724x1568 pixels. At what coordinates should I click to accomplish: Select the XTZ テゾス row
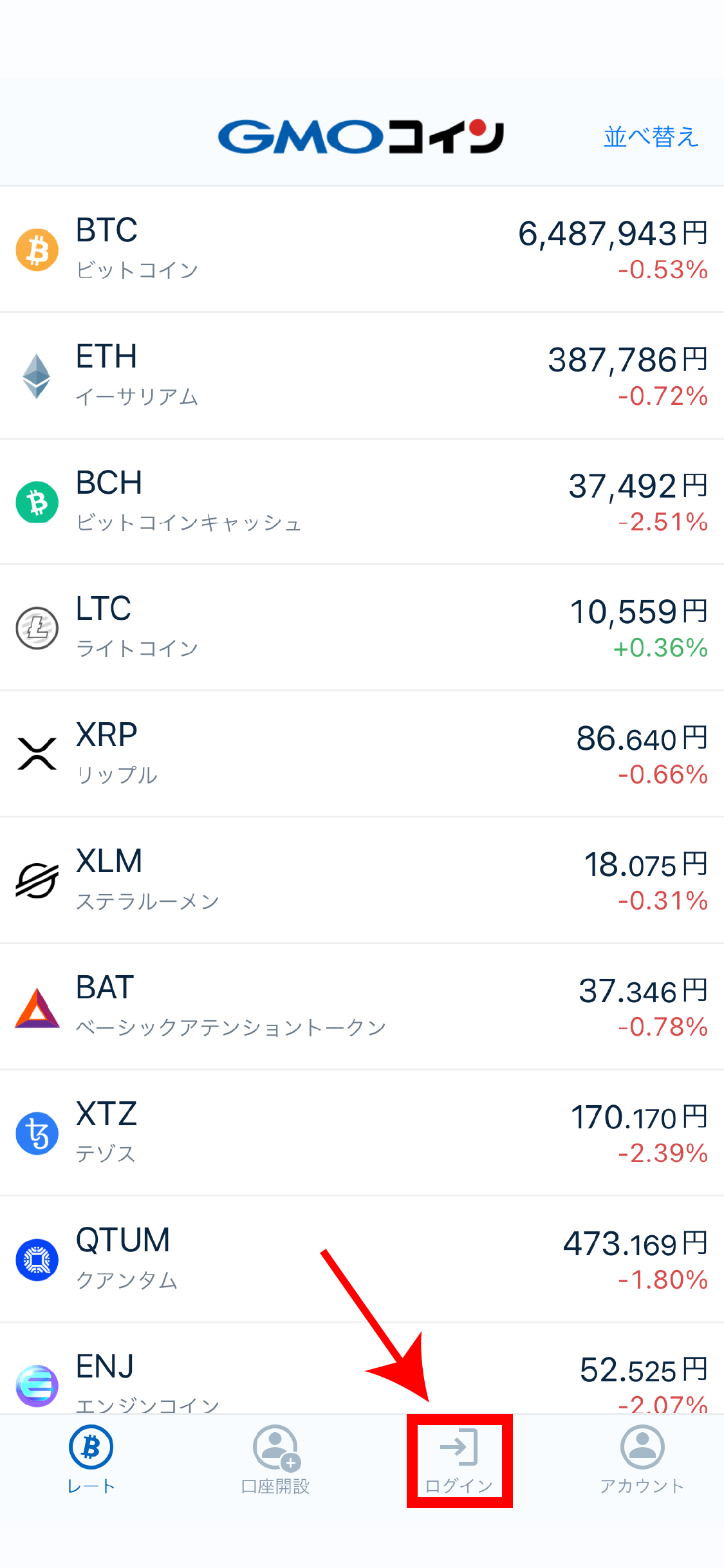362,1133
